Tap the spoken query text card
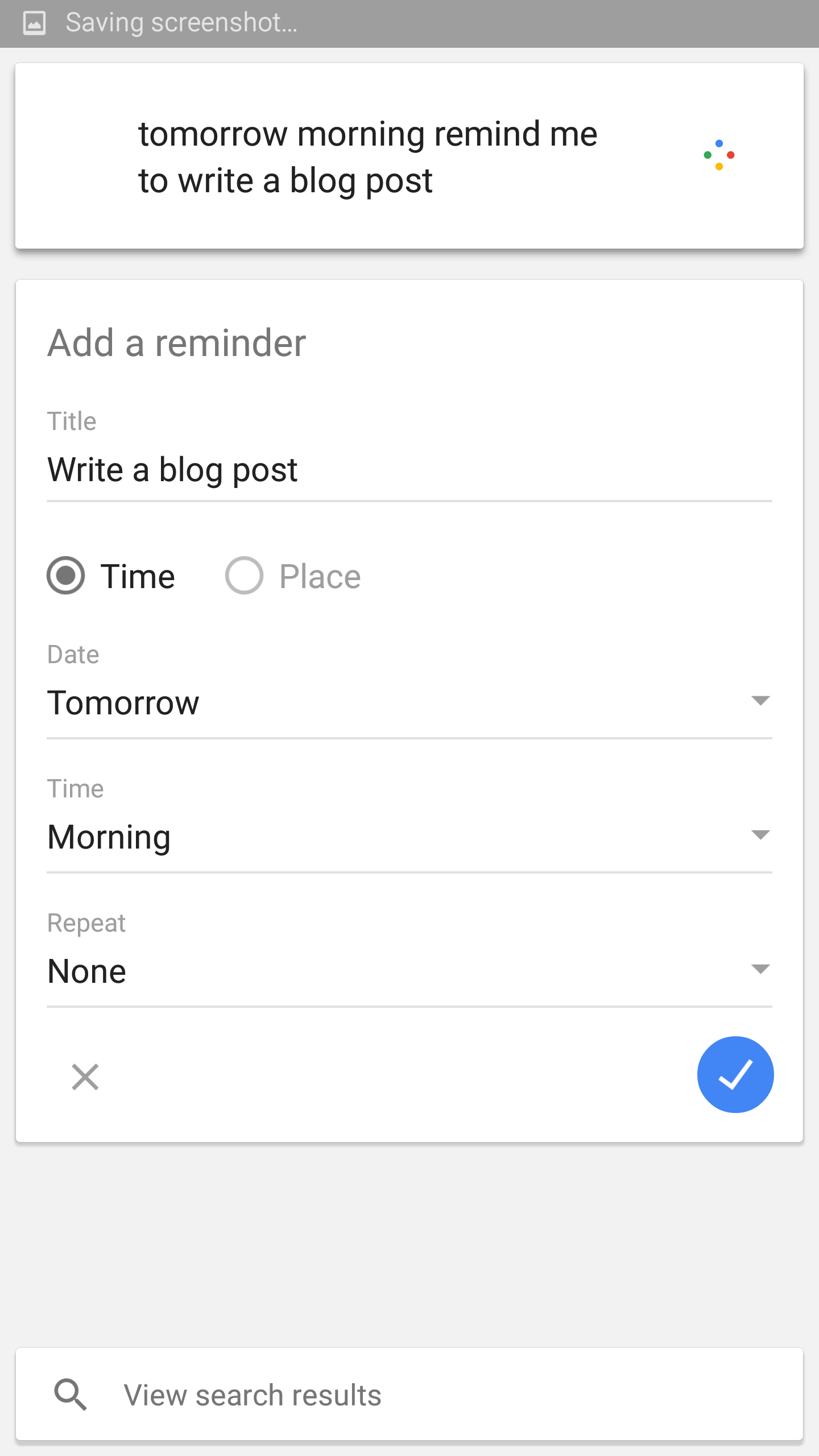 369,156
